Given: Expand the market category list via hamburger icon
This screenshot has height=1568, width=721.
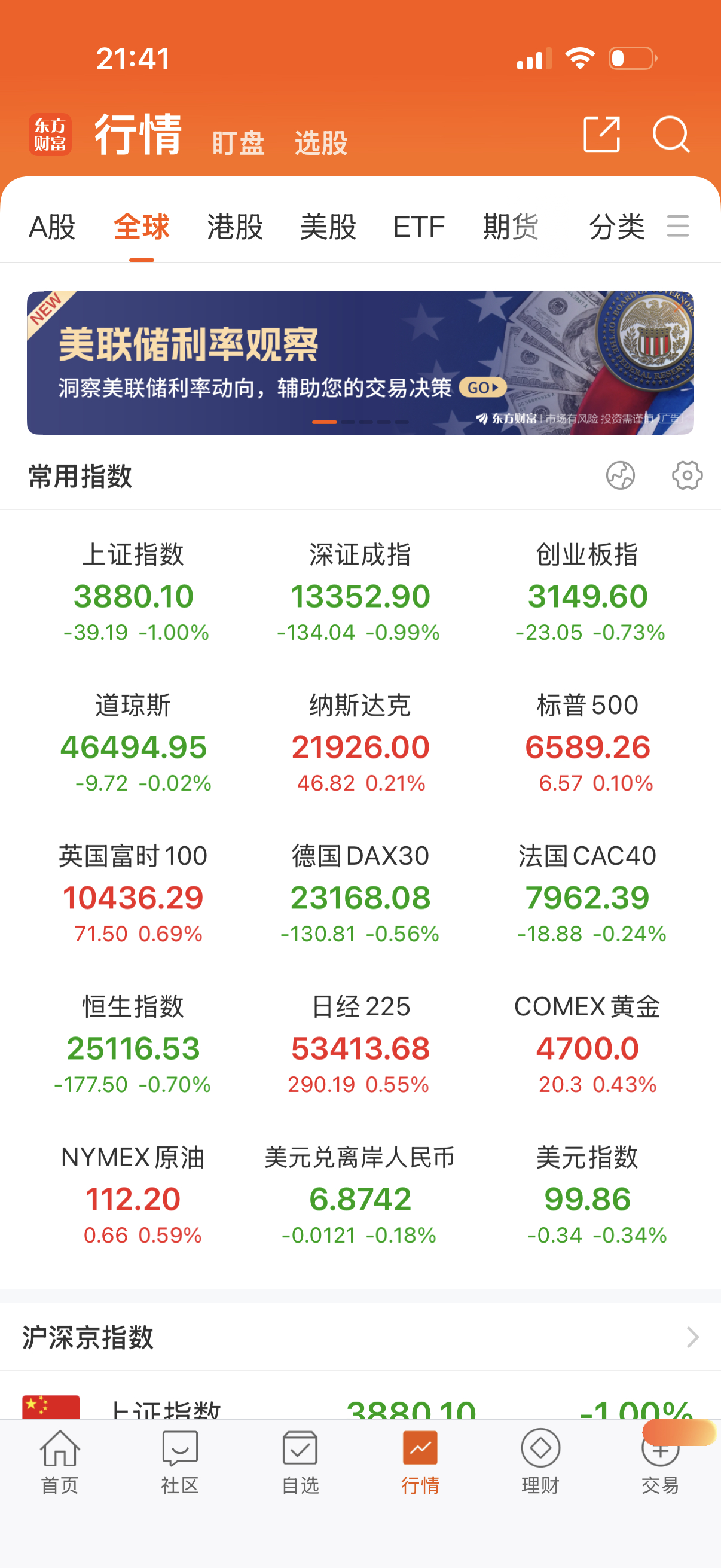Looking at the screenshot, I should pyautogui.click(x=677, y=227).
